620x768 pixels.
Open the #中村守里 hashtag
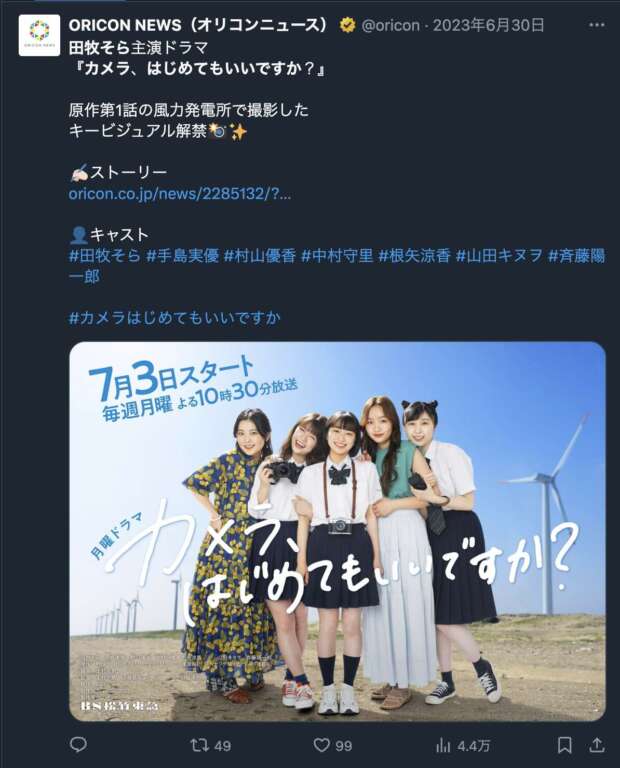pos(337,256)
